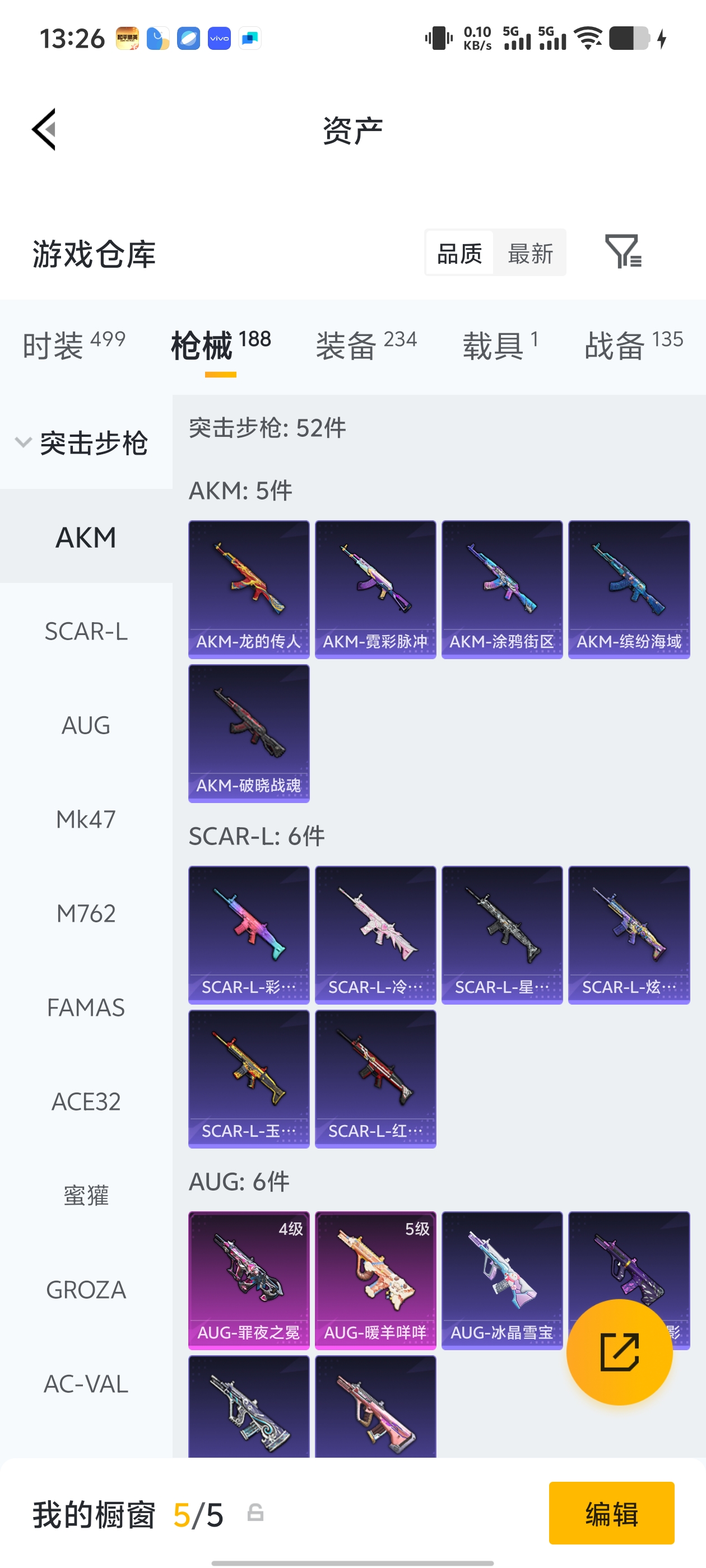Switch sorting to 最新
Screen dimensions: 706x1568
pos(529,253)
